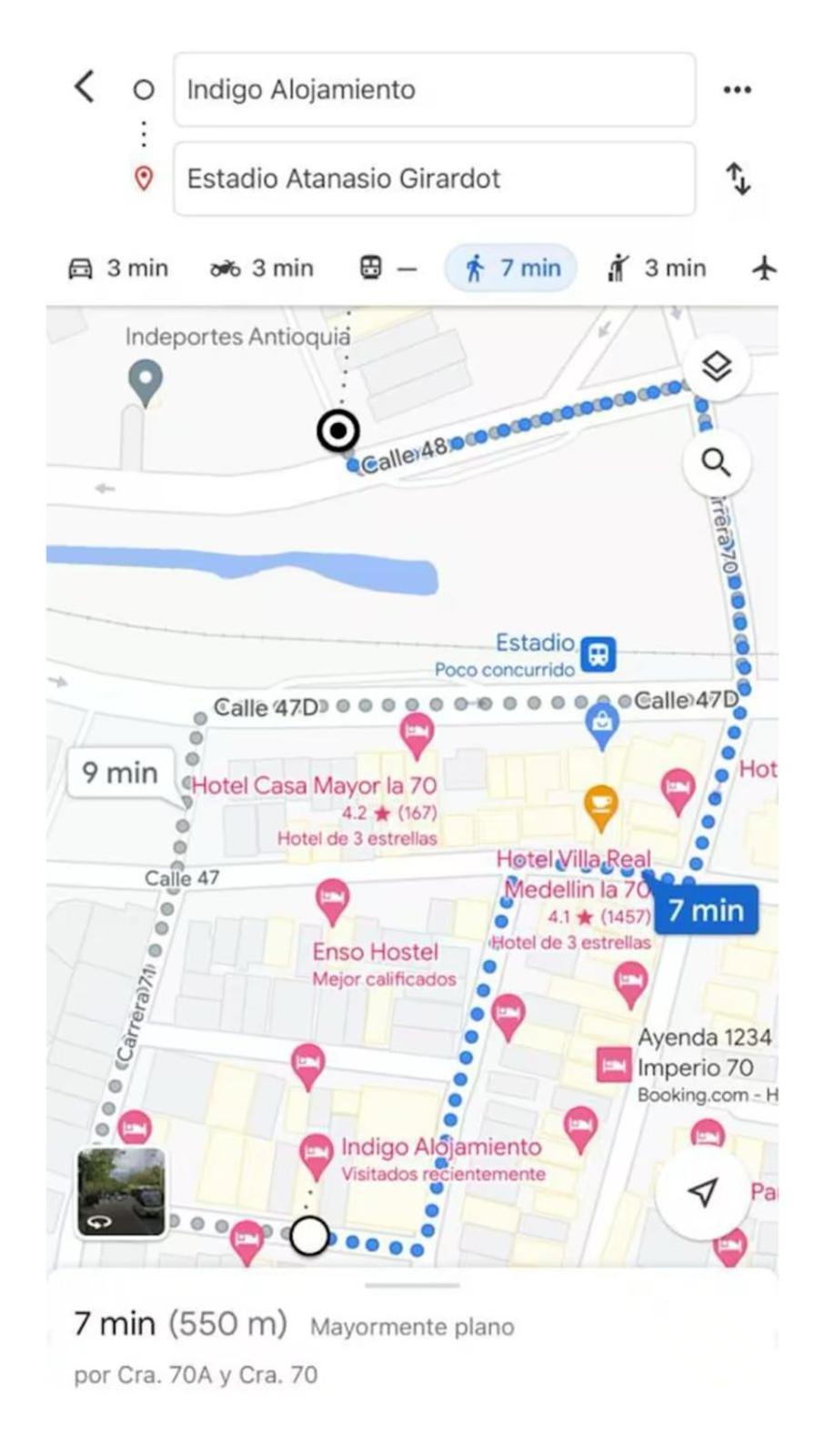Open the Hotel Casa Mayor la 70 marker
This screenshot has height=1456, width=825.
(417, 733)
